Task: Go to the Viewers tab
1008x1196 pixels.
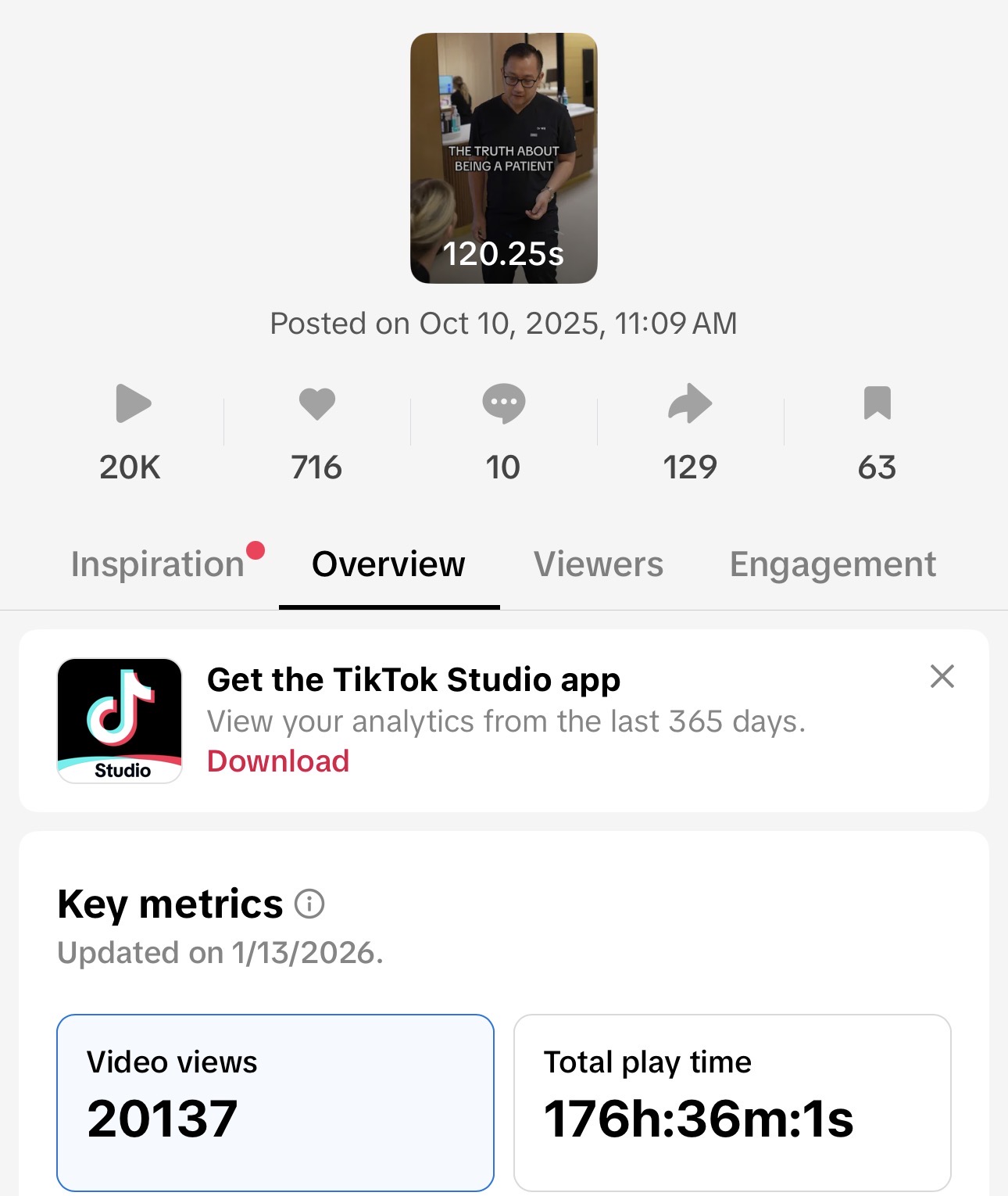Action: click(x=599, y=564)
